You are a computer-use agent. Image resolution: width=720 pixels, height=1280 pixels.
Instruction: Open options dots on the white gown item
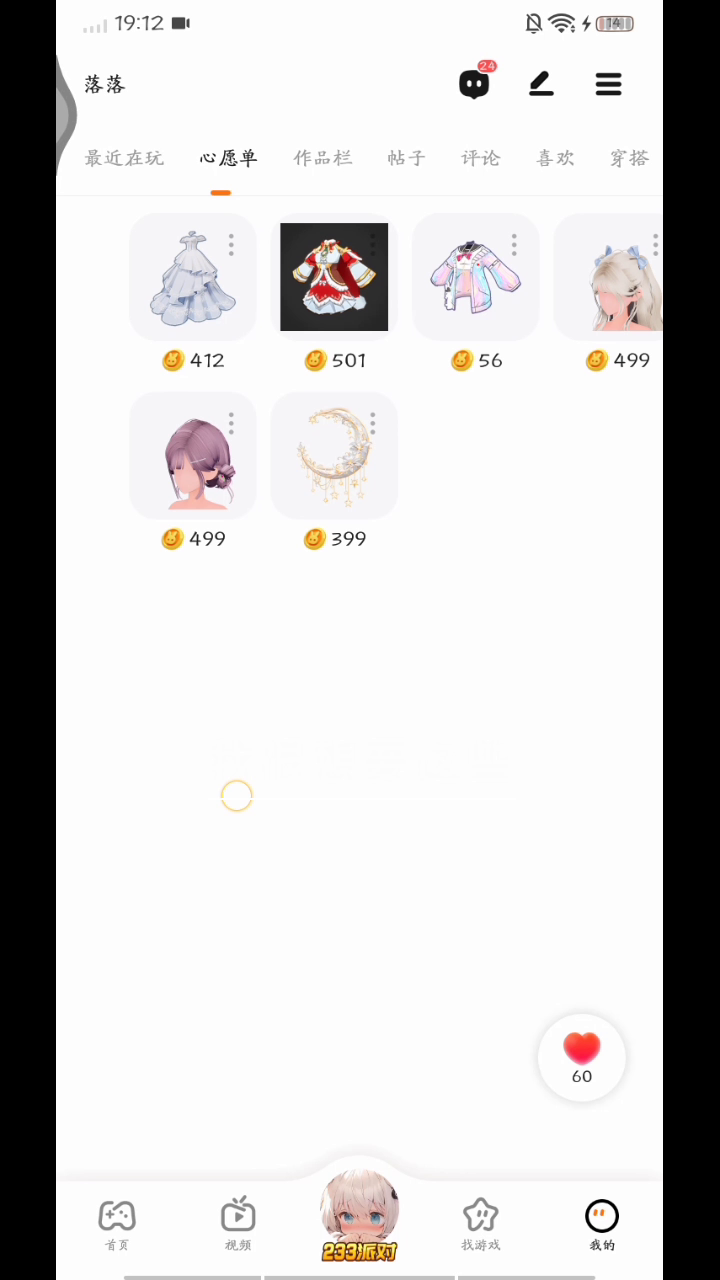(231, 244)
